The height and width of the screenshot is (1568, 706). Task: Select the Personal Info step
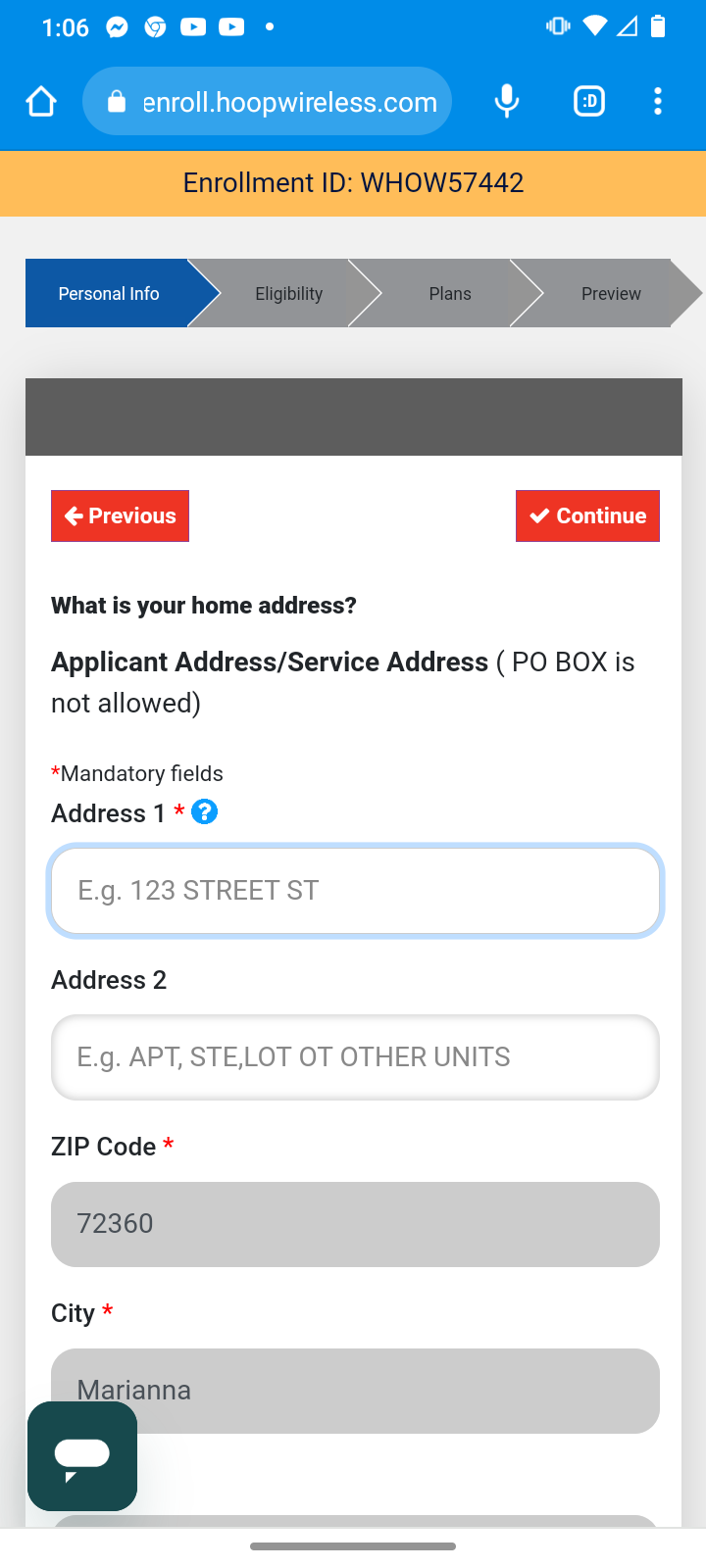pyautogui.click(x=108, y=293)
